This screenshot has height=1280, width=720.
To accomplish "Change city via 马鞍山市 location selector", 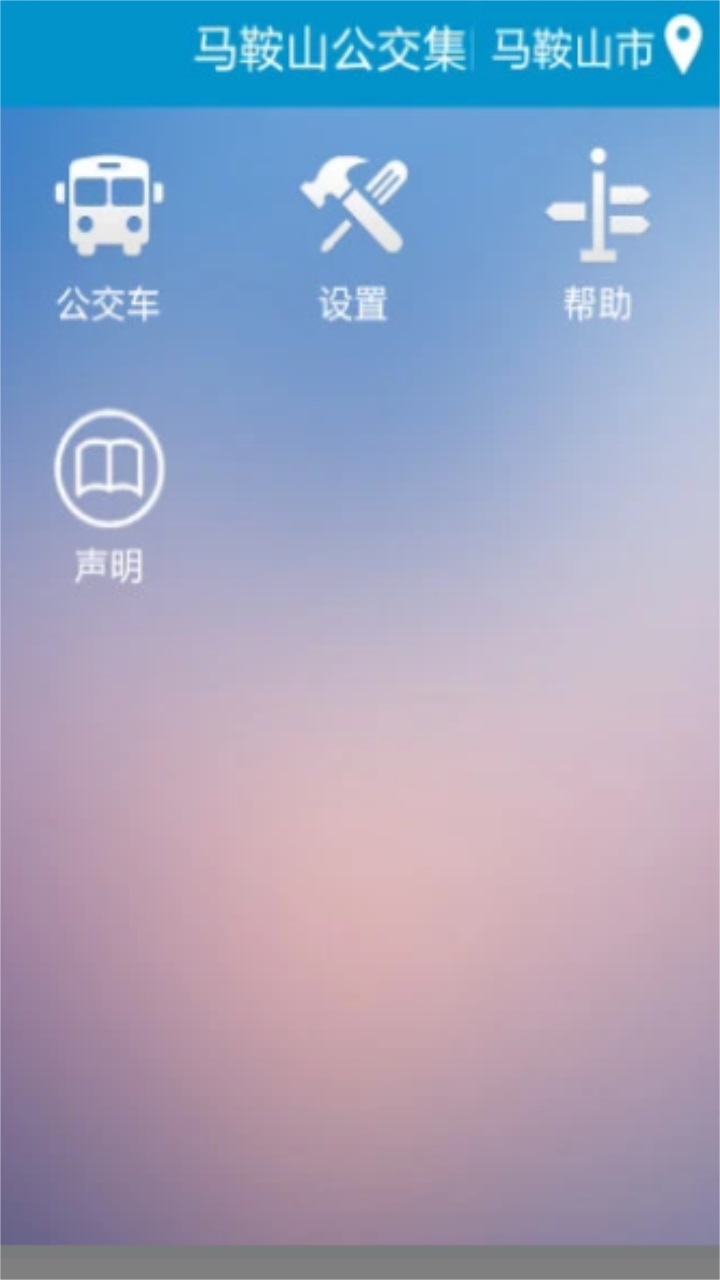I will tap(596, 50).
